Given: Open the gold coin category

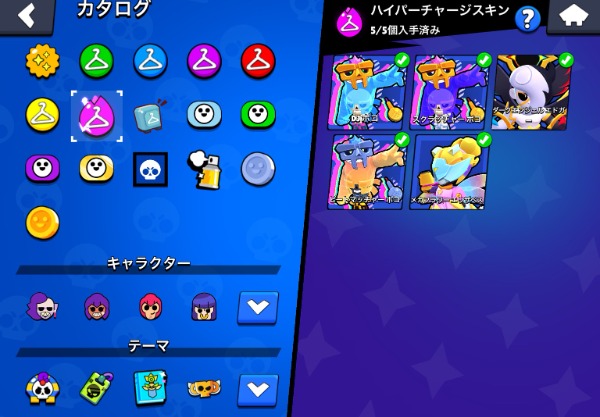Looking at the screenshot, I should click(x=42, y=223).
